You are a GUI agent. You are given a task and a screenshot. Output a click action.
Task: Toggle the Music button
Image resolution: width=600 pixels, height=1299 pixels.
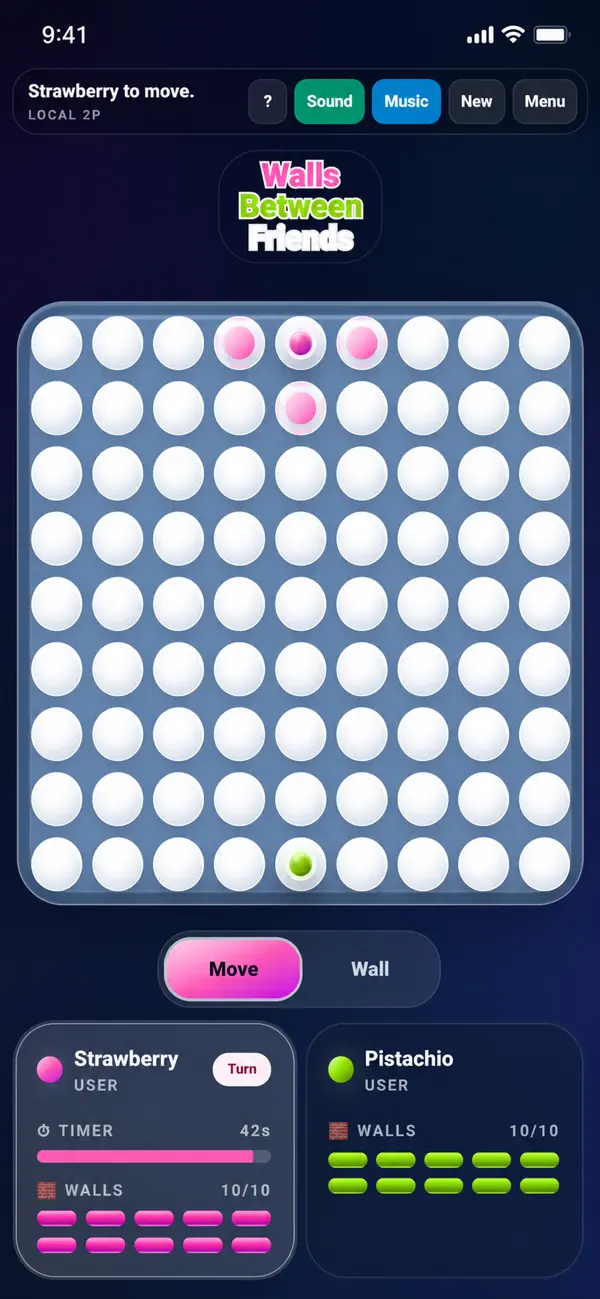pos(406,101)
